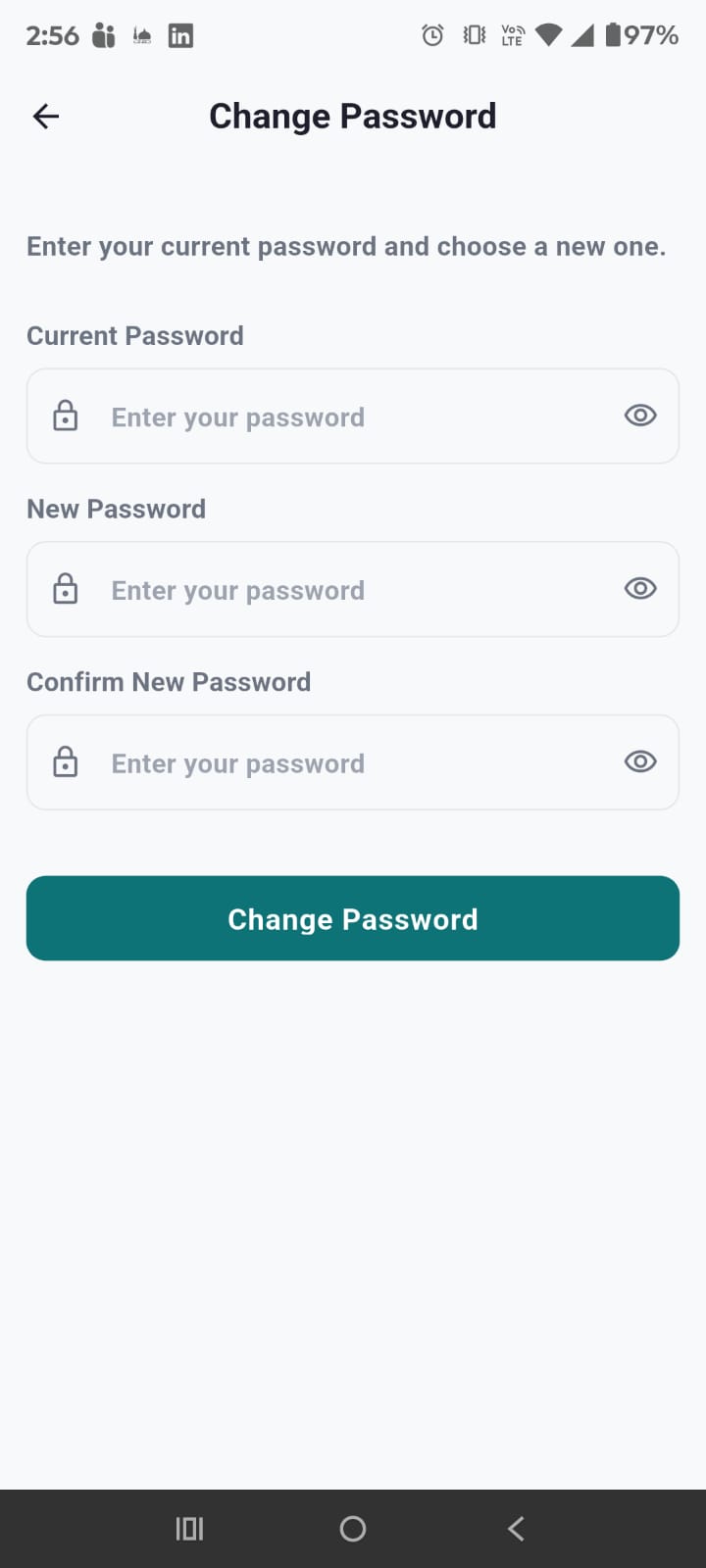Tap the vibrate mode icon in the status bar
Screen dimensions: 706x1568
point(473,34)
